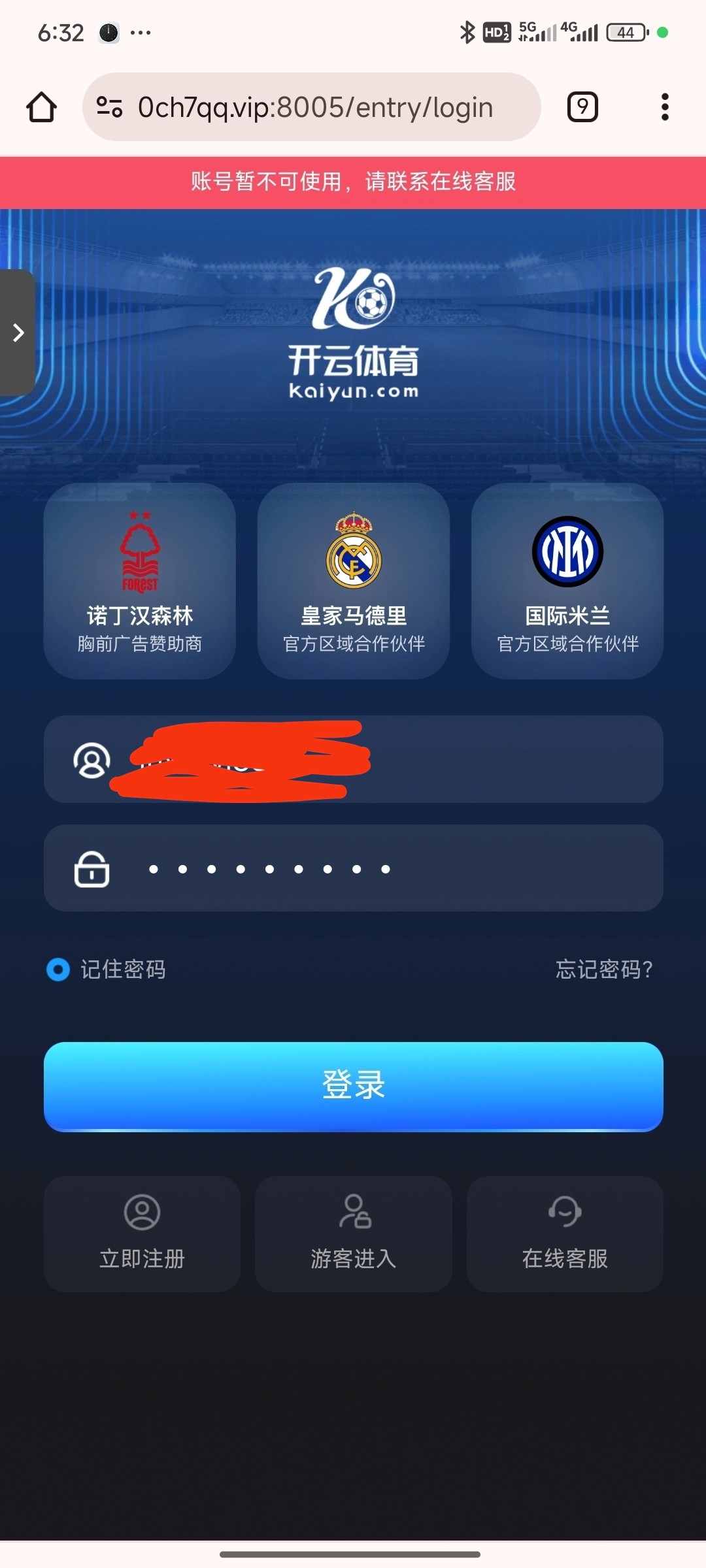Open the browser tab switcher
The image size is (706, 1568).
pyautogui.click(x=582, y=107)
